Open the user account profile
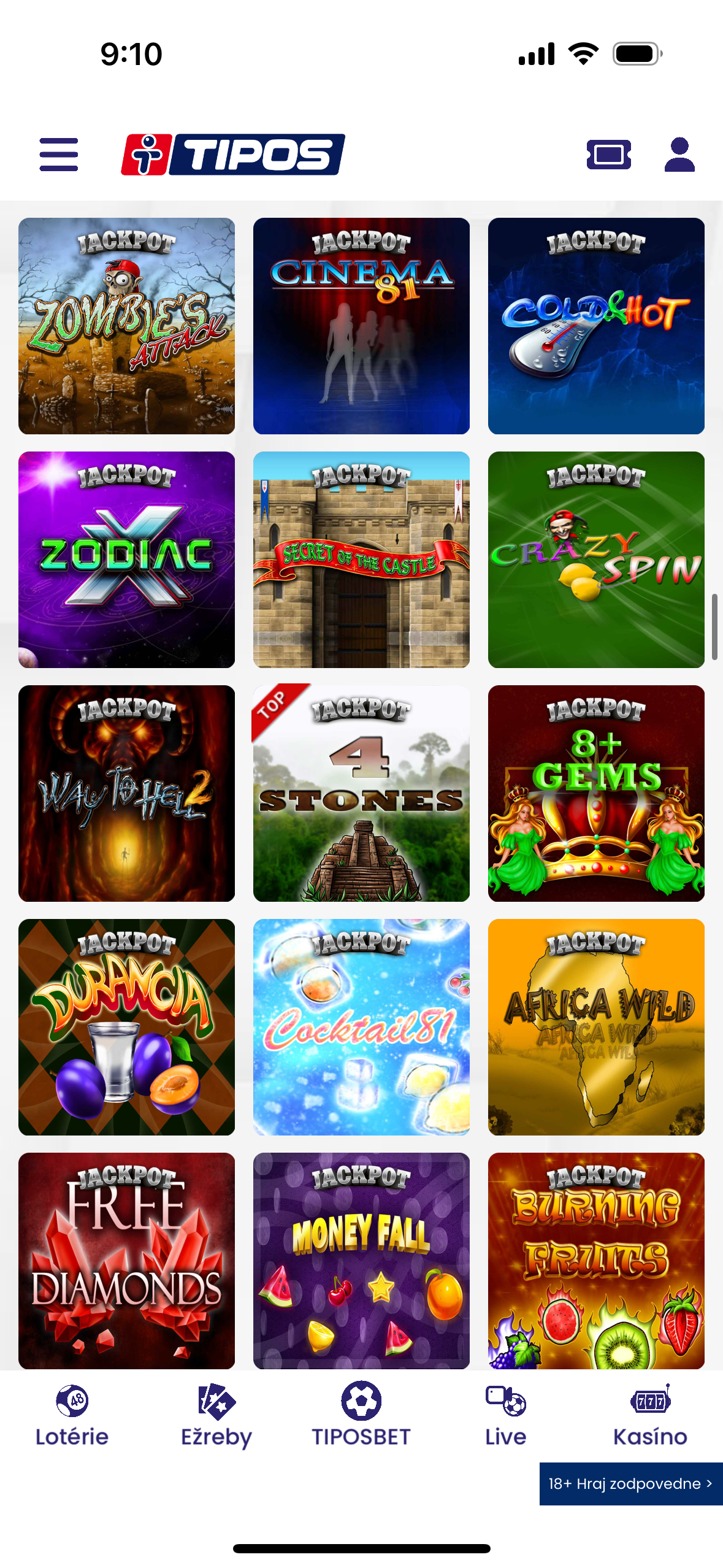The image size is (723, 1568). tap(679, 155)
